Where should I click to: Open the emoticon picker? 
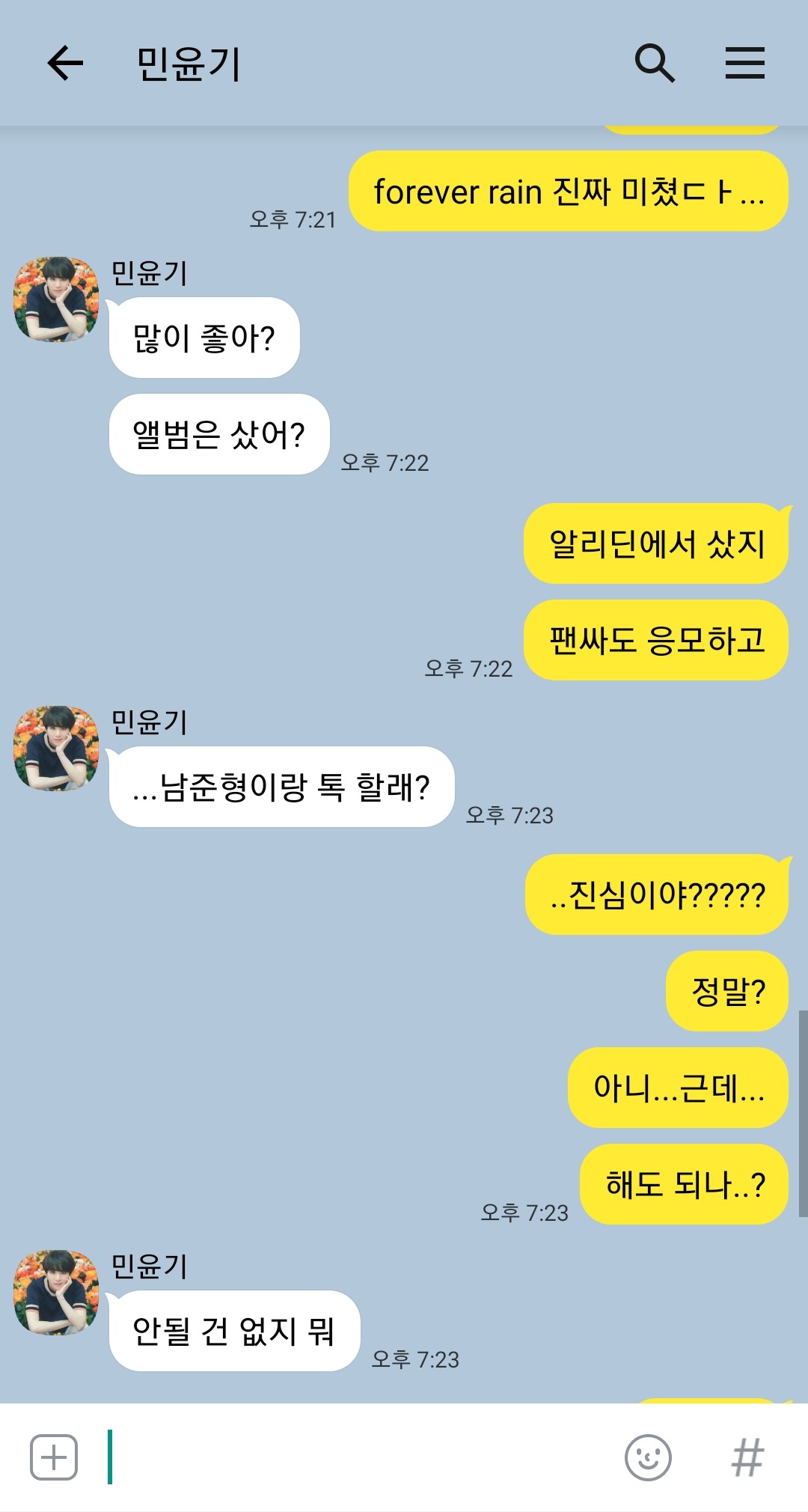click(648, 1457)
